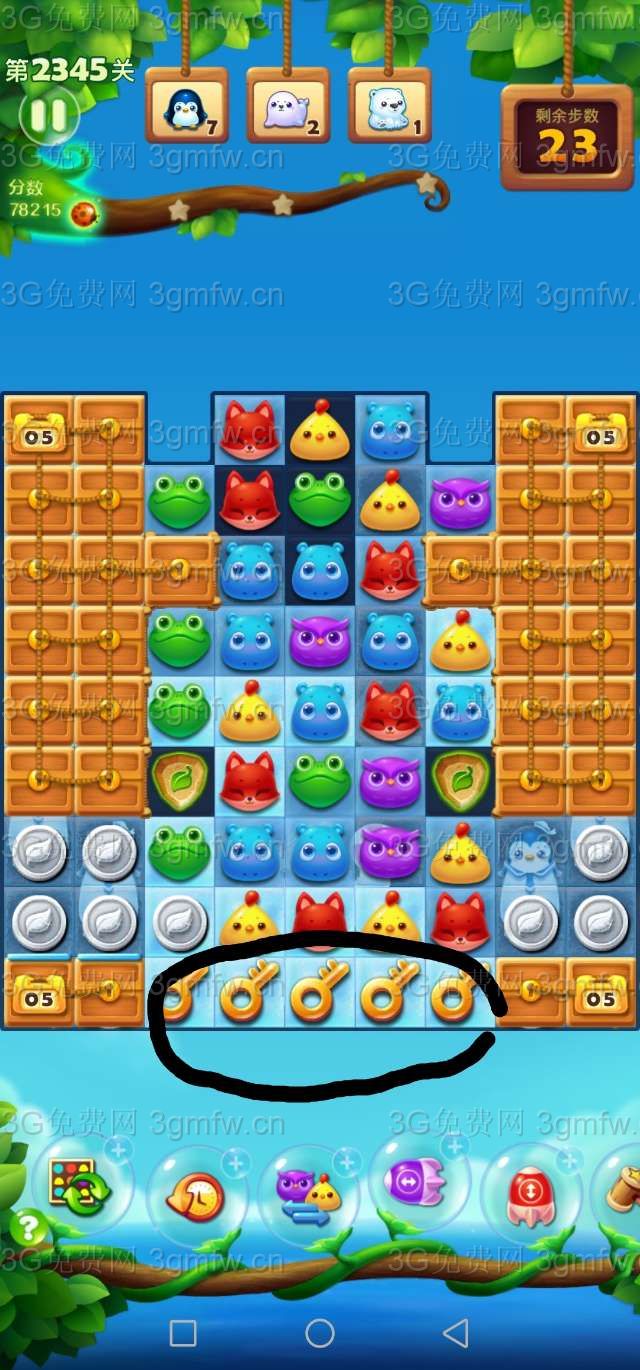Tap the system home button

[320, 1332]
